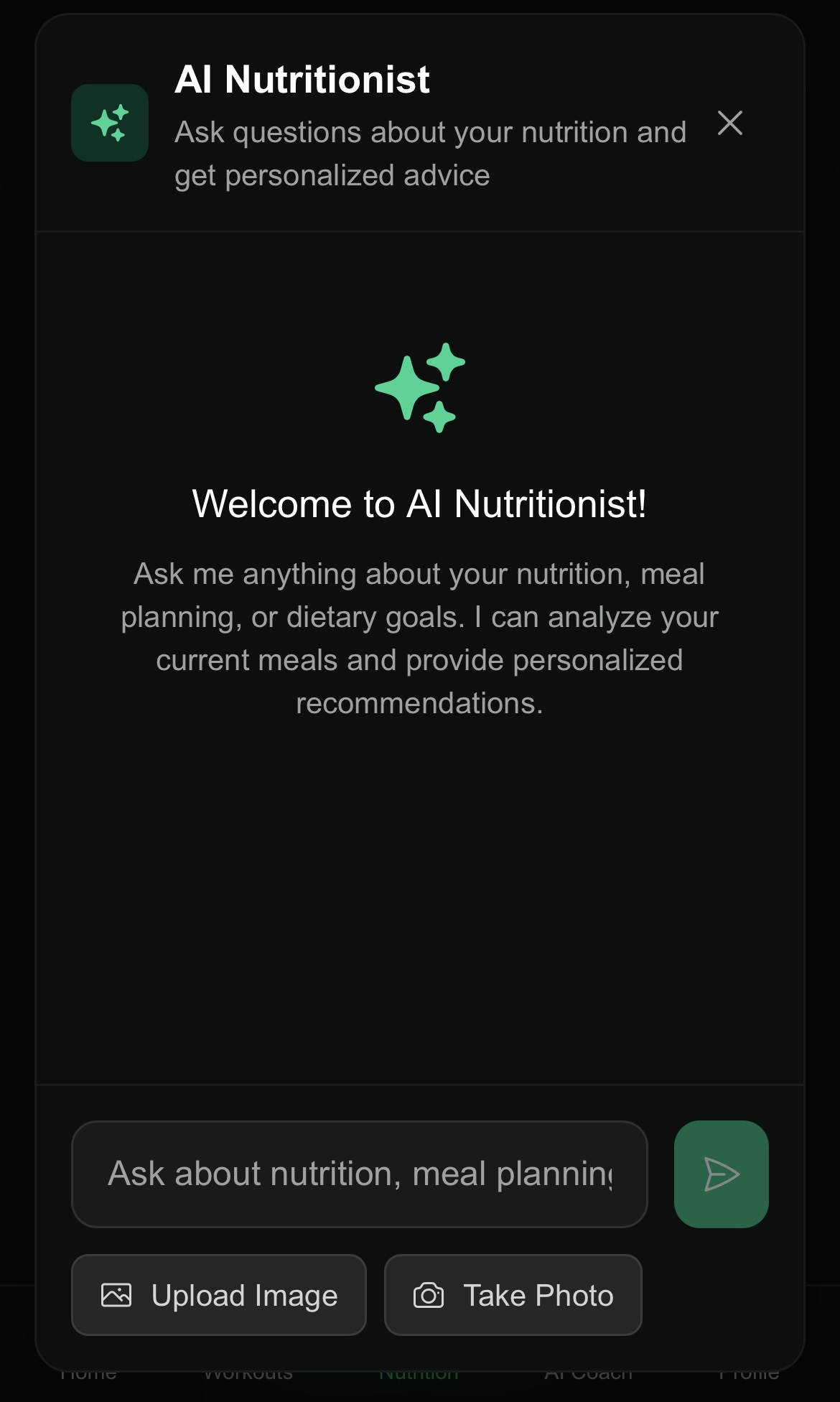Click the Upload Image button
Screen dimensions: 840x1402
218,1295
